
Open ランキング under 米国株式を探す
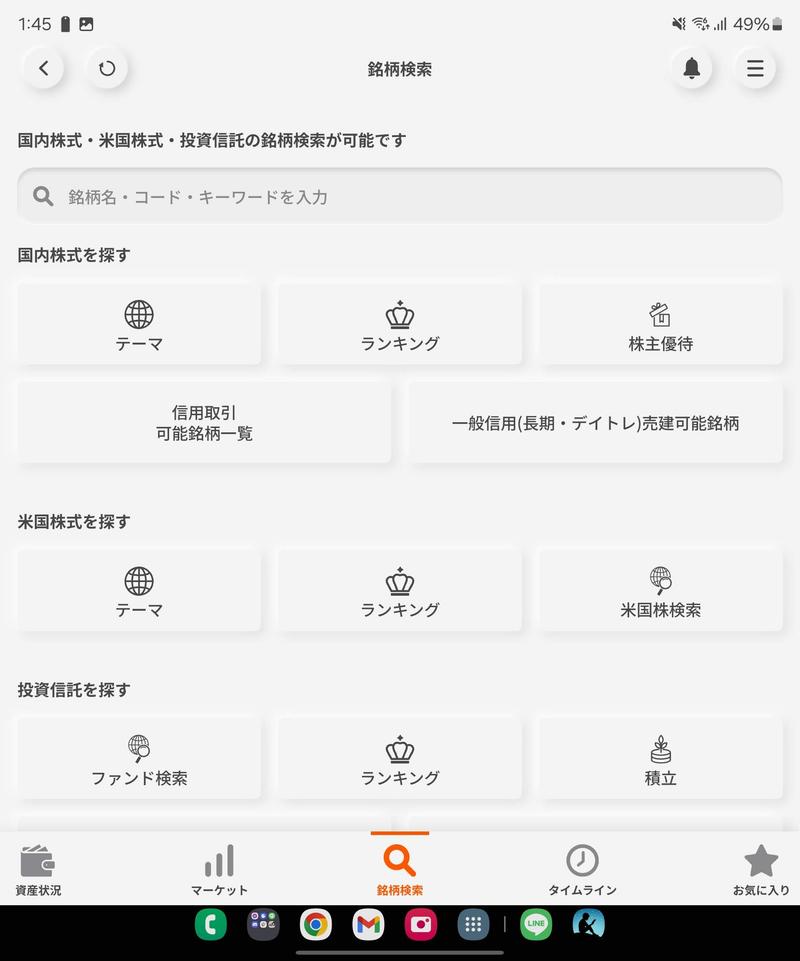click(400, 591)
